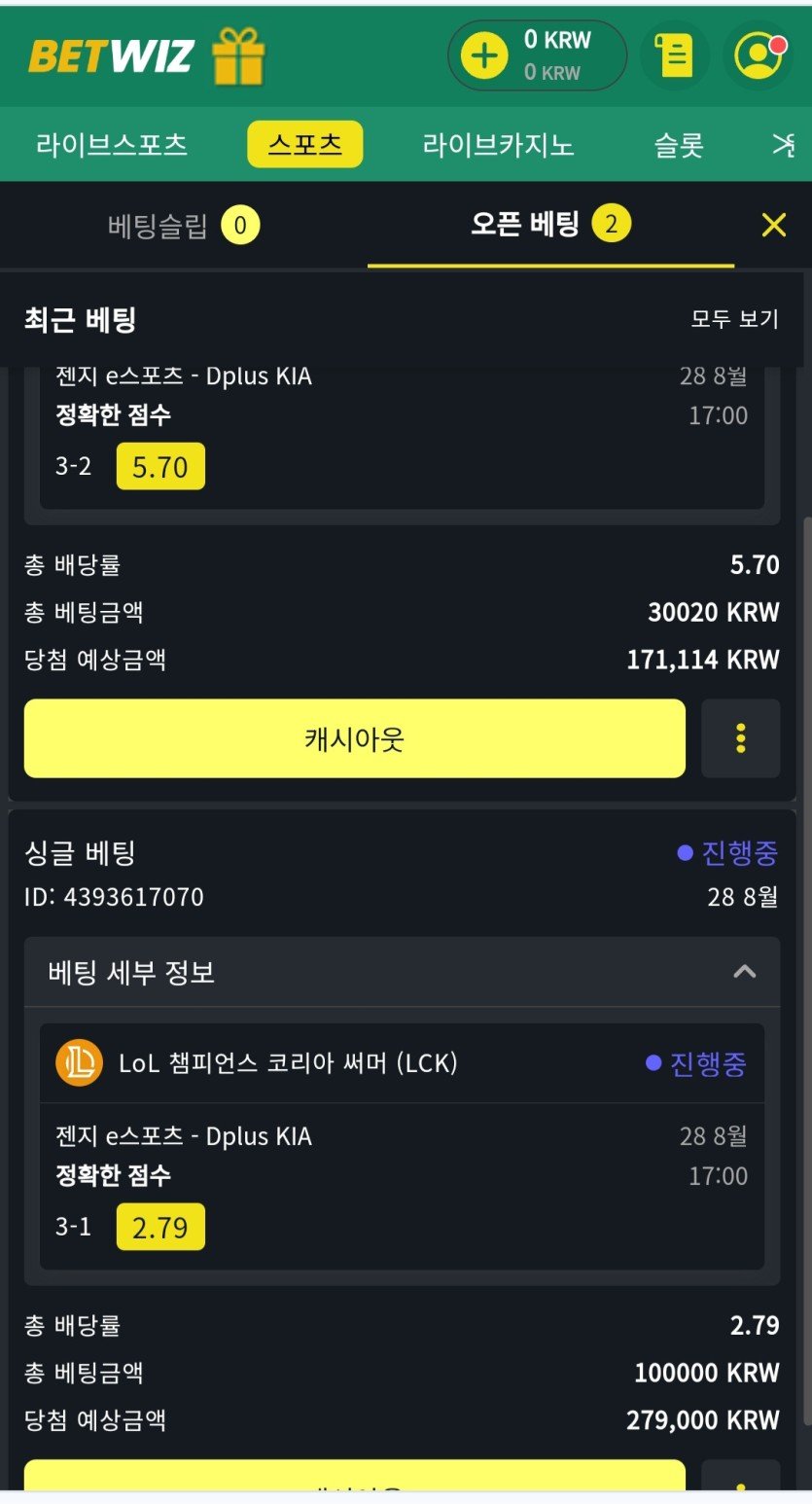
Task: Tap the 2.79 odds for 3-1
Action: [160, 1227]
